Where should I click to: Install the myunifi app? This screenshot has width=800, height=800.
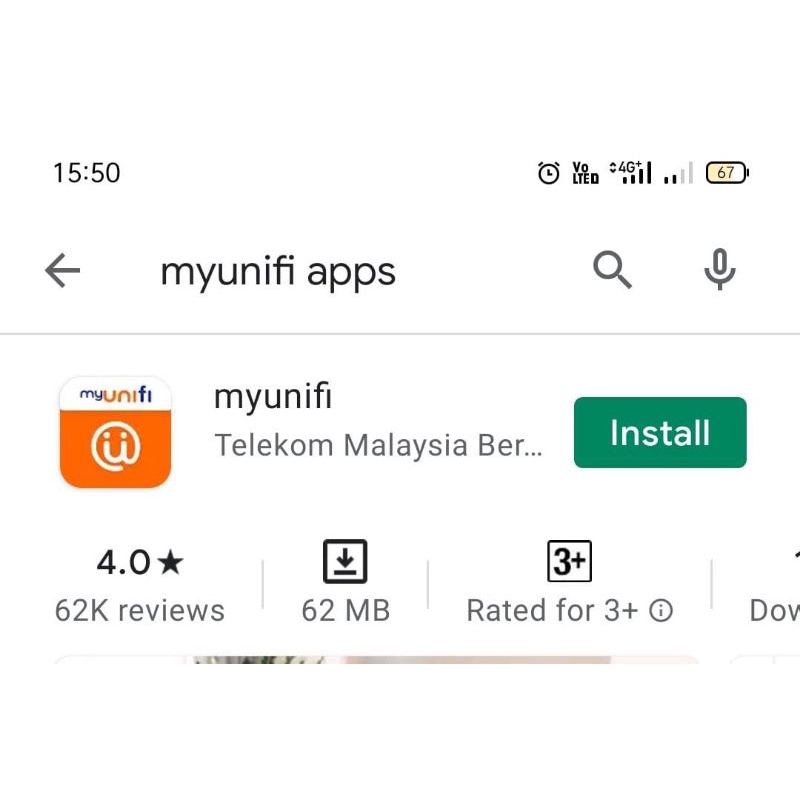[x=660, y=433]
